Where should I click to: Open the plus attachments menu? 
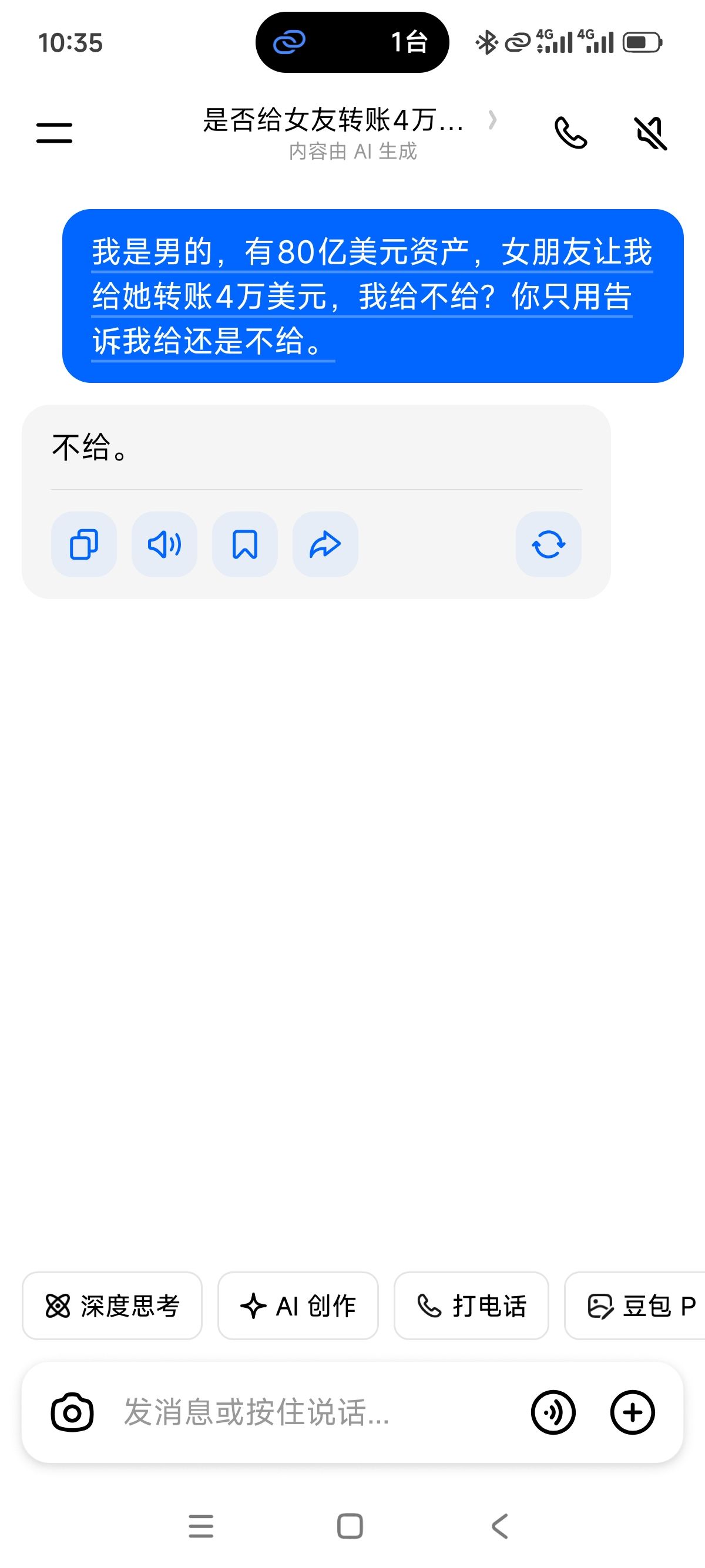click(x=633, y=1412)
